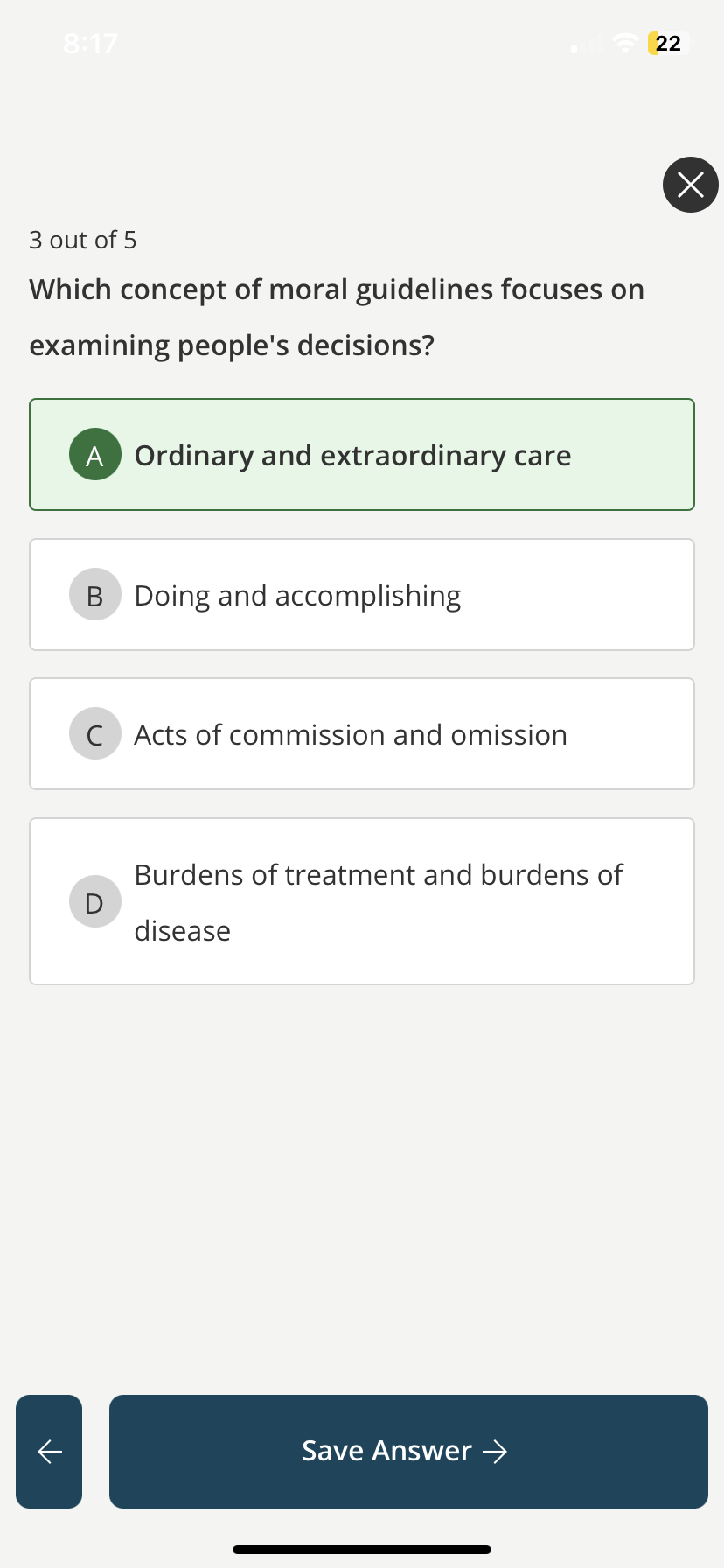Click the question text about moral guidelines

(x=336, y=317)
